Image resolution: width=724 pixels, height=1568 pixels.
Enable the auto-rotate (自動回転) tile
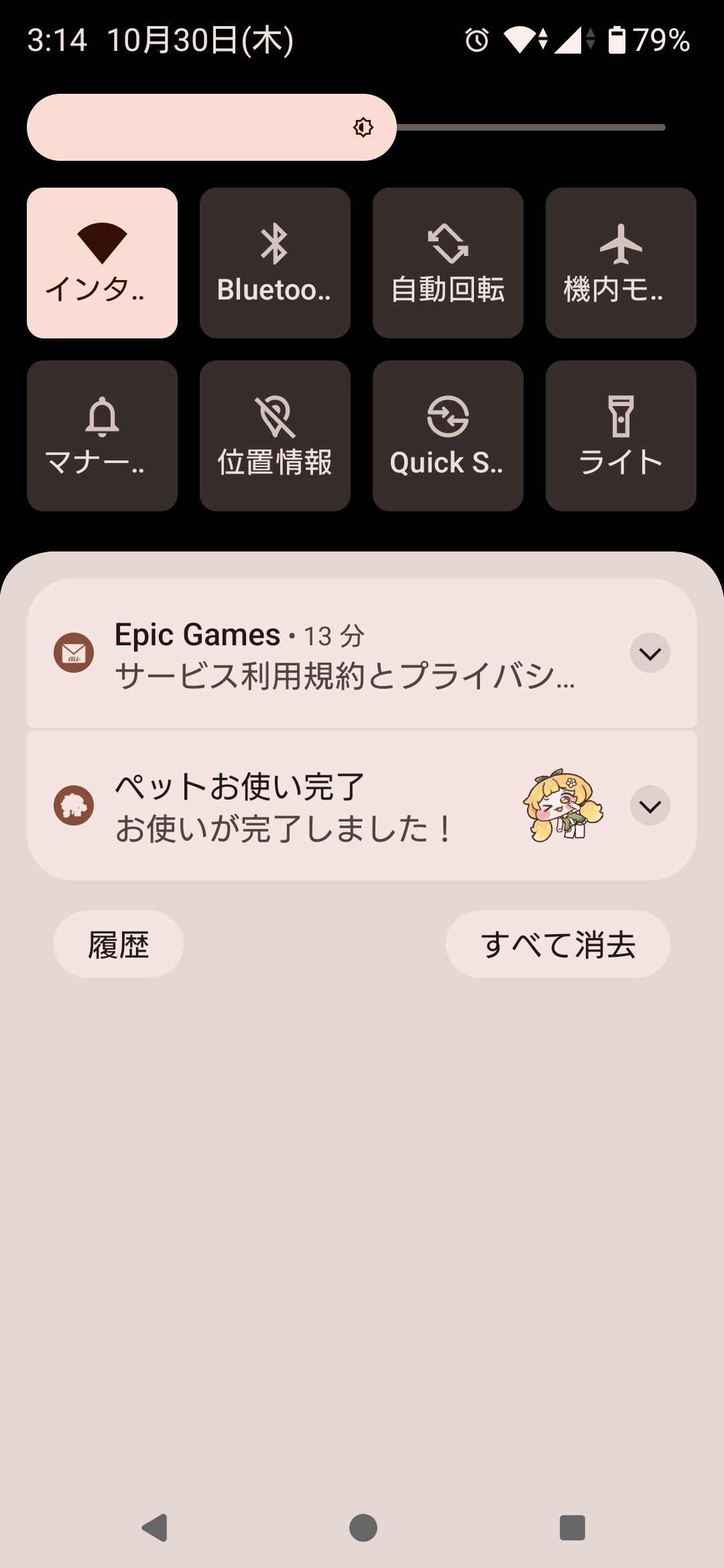pyautogui.click(x=448, y=263)
